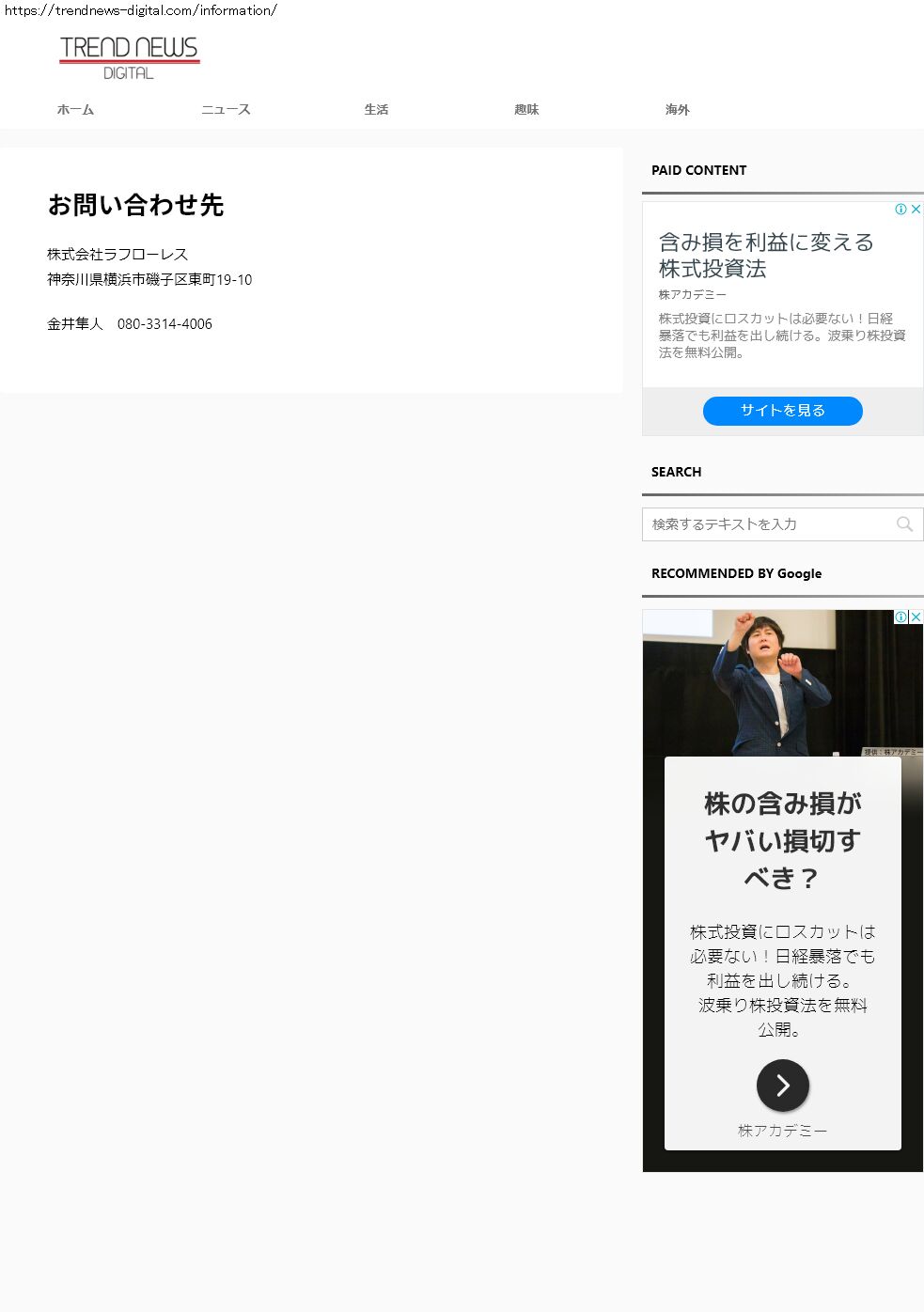The height and width of the screenshot is (1312, 924).
Task: Focus the 検索するテキストを入力 search field
Action: [x=766, y=524]
